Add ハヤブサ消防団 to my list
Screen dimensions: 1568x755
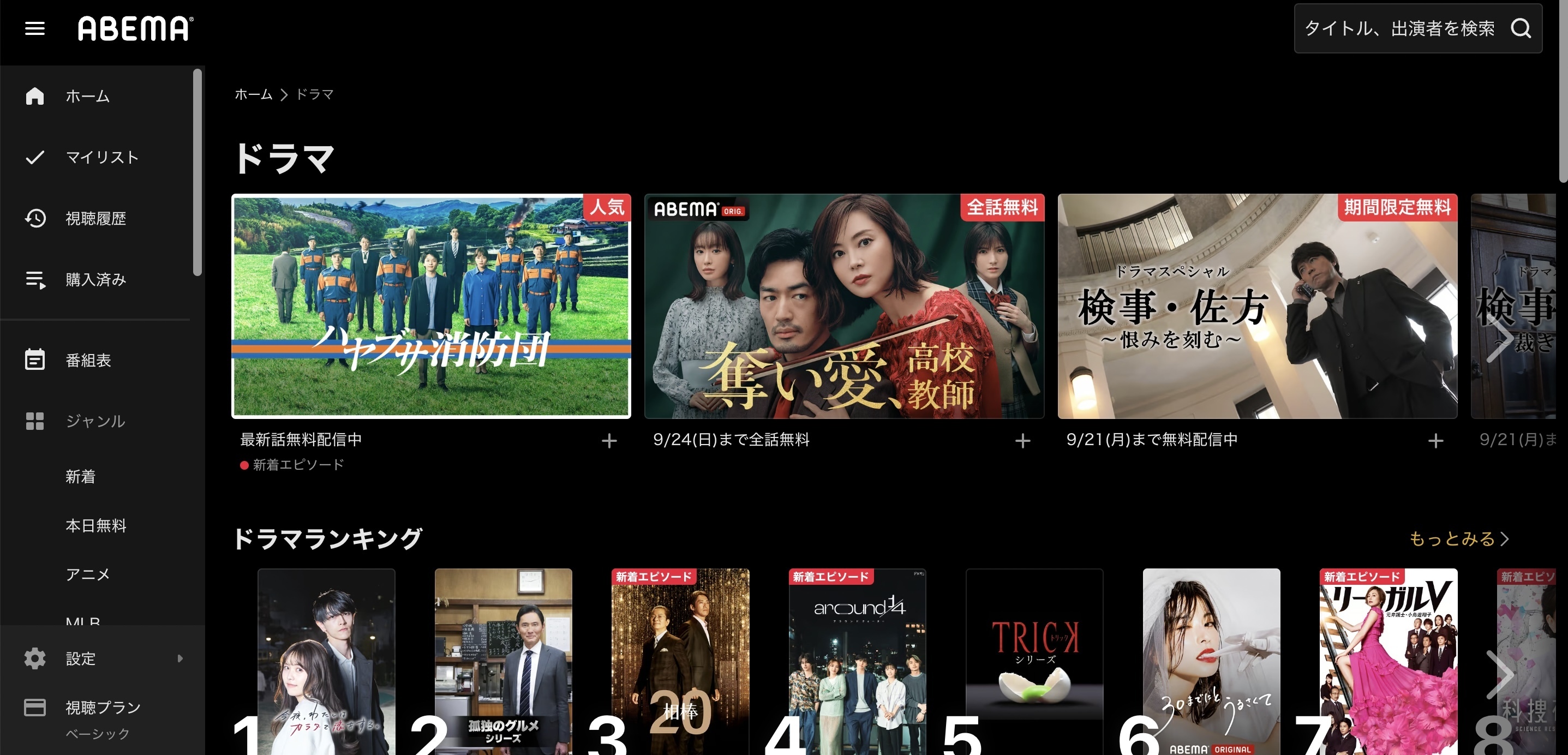click(609, 441)
